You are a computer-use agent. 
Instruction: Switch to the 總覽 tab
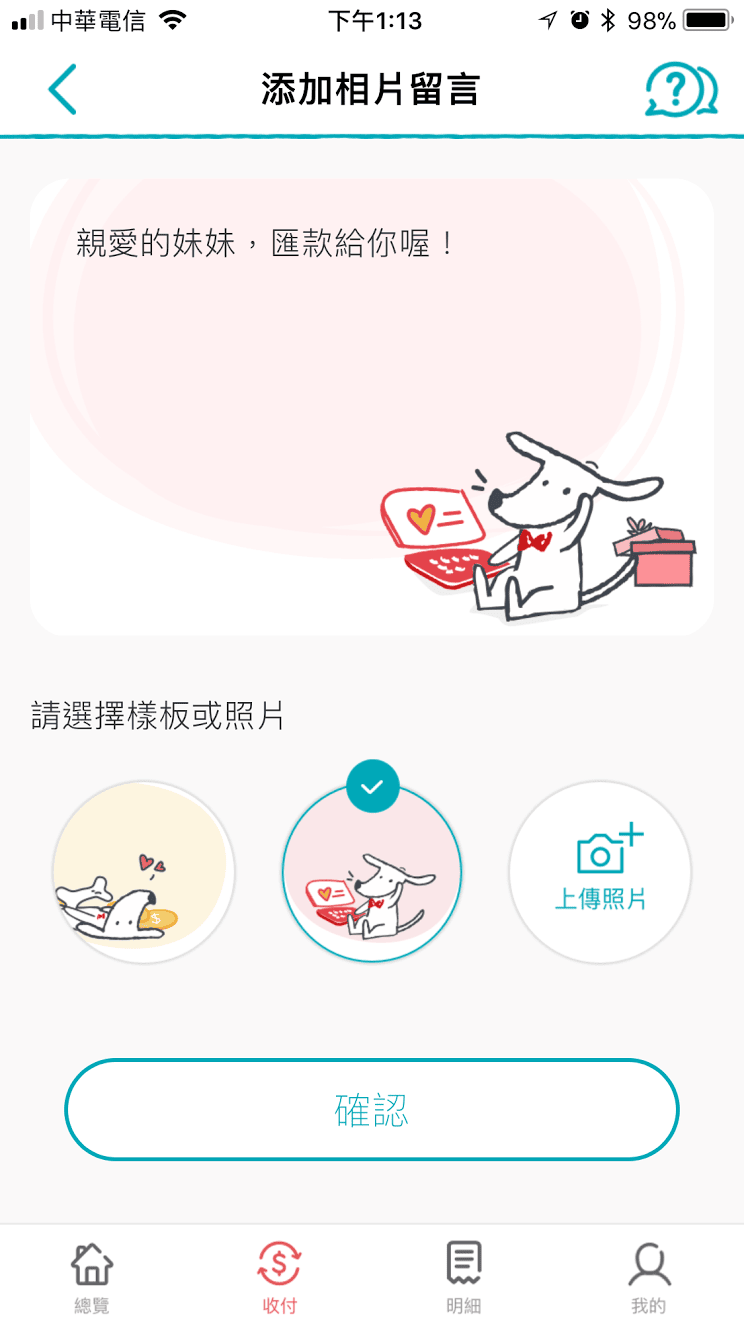pos(92,1277)
